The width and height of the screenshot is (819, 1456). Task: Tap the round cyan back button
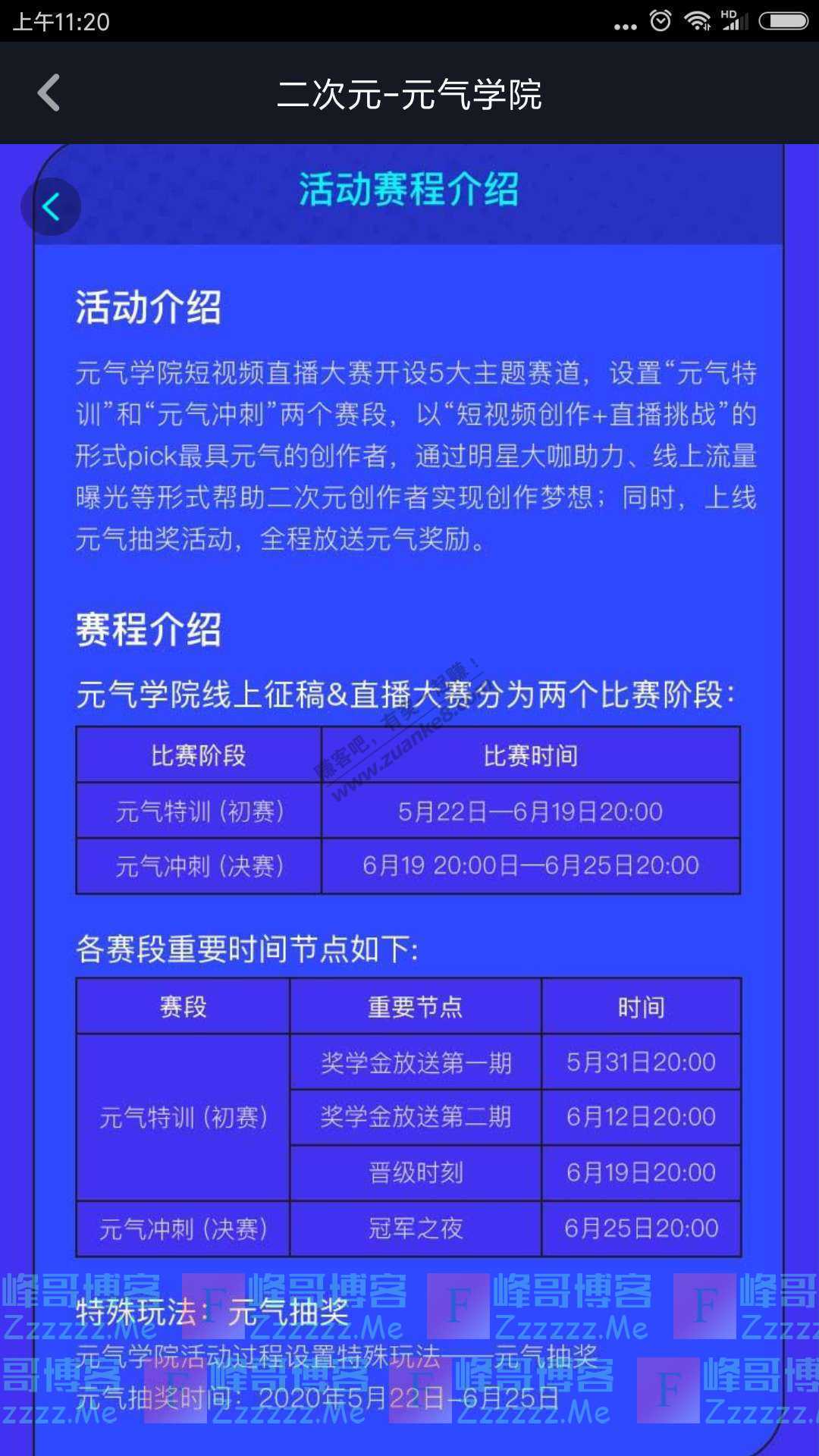coord(51,206)
